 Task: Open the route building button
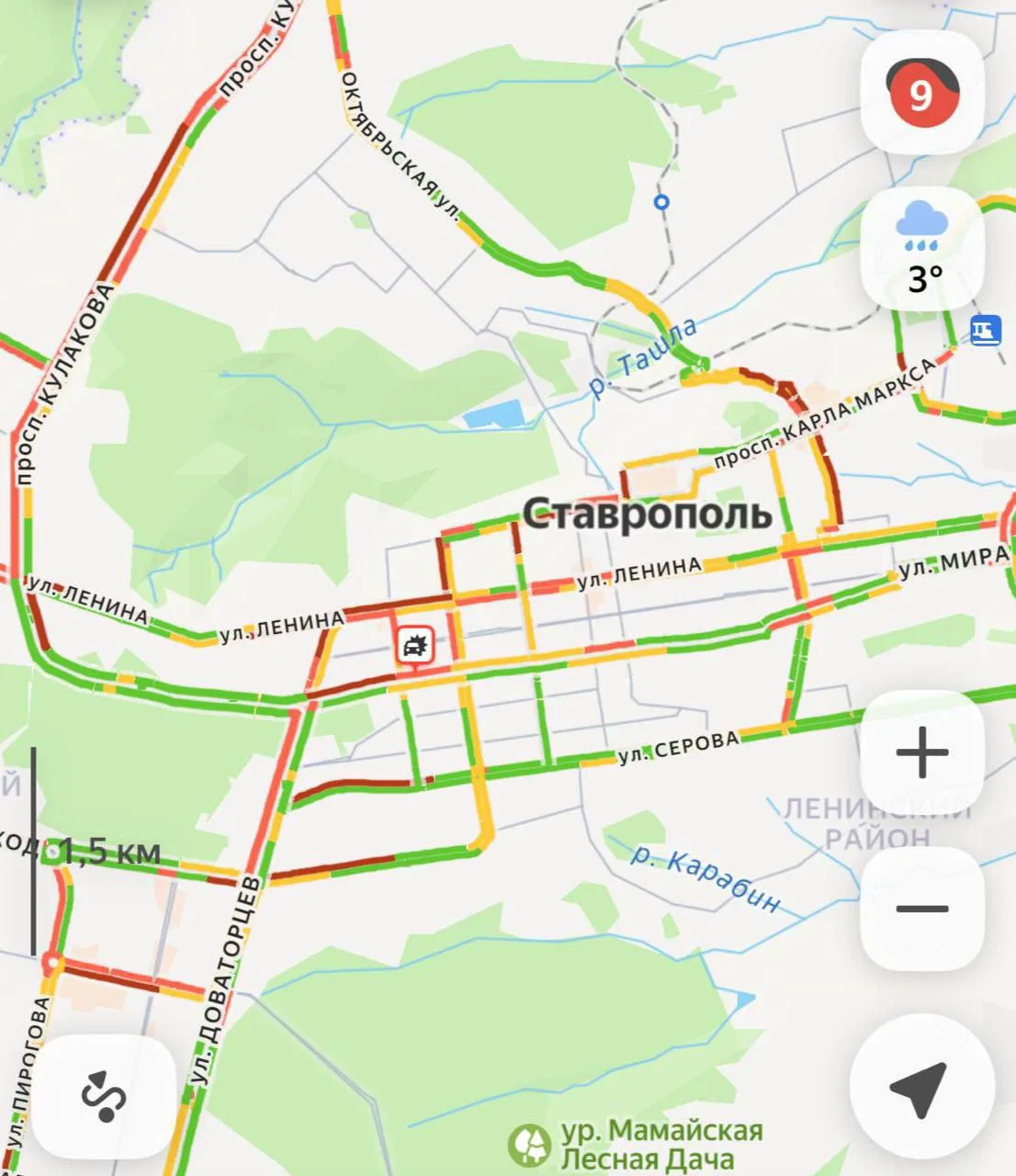[x=103, y=1095]
